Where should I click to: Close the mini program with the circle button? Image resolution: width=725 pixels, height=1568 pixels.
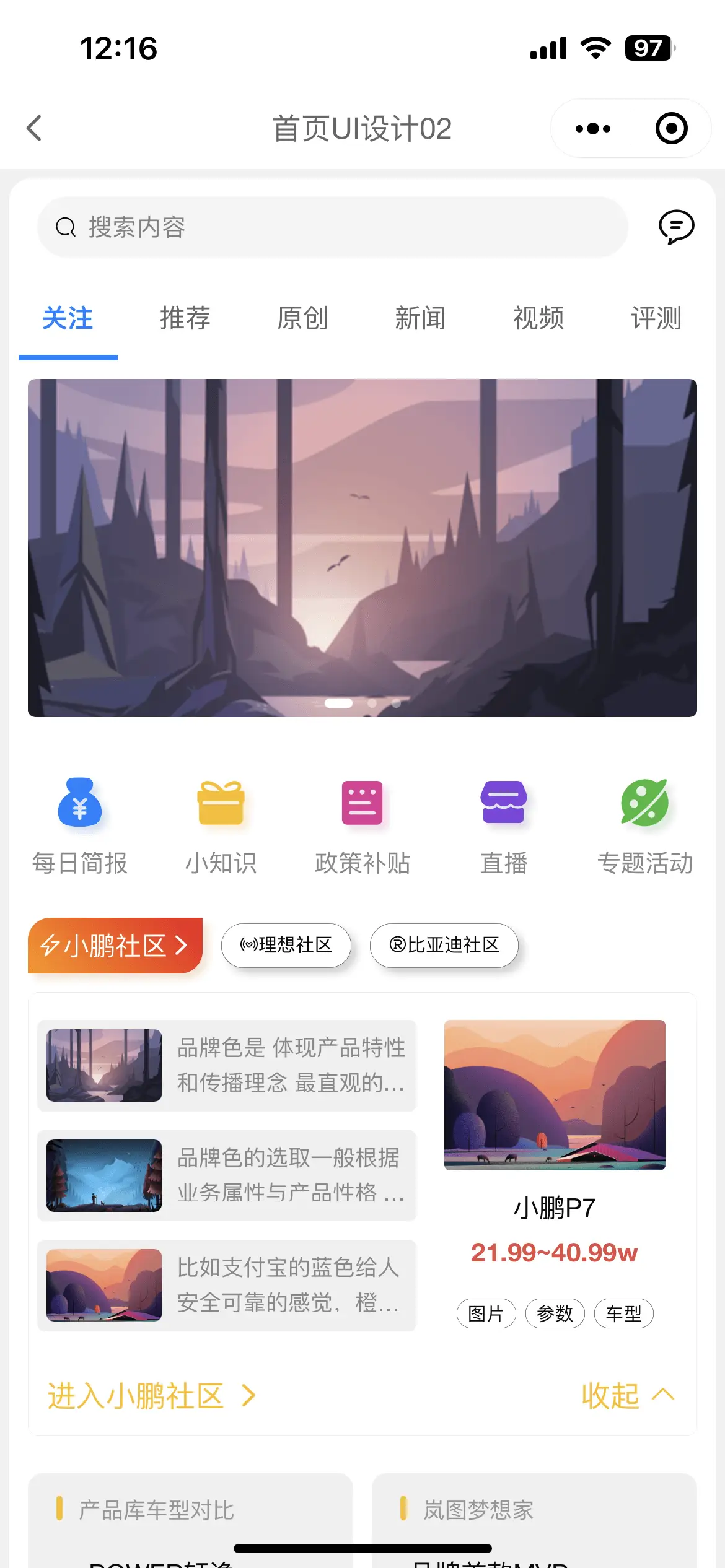(671, 128)
